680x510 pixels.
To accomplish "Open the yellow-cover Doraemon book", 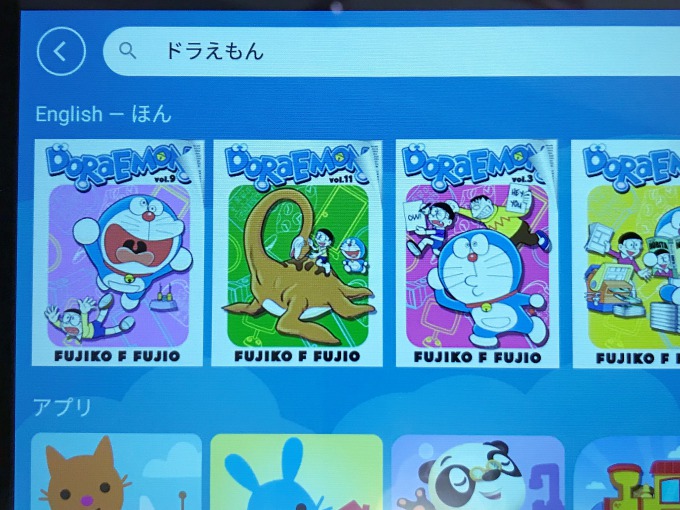I will pos(626,254).
